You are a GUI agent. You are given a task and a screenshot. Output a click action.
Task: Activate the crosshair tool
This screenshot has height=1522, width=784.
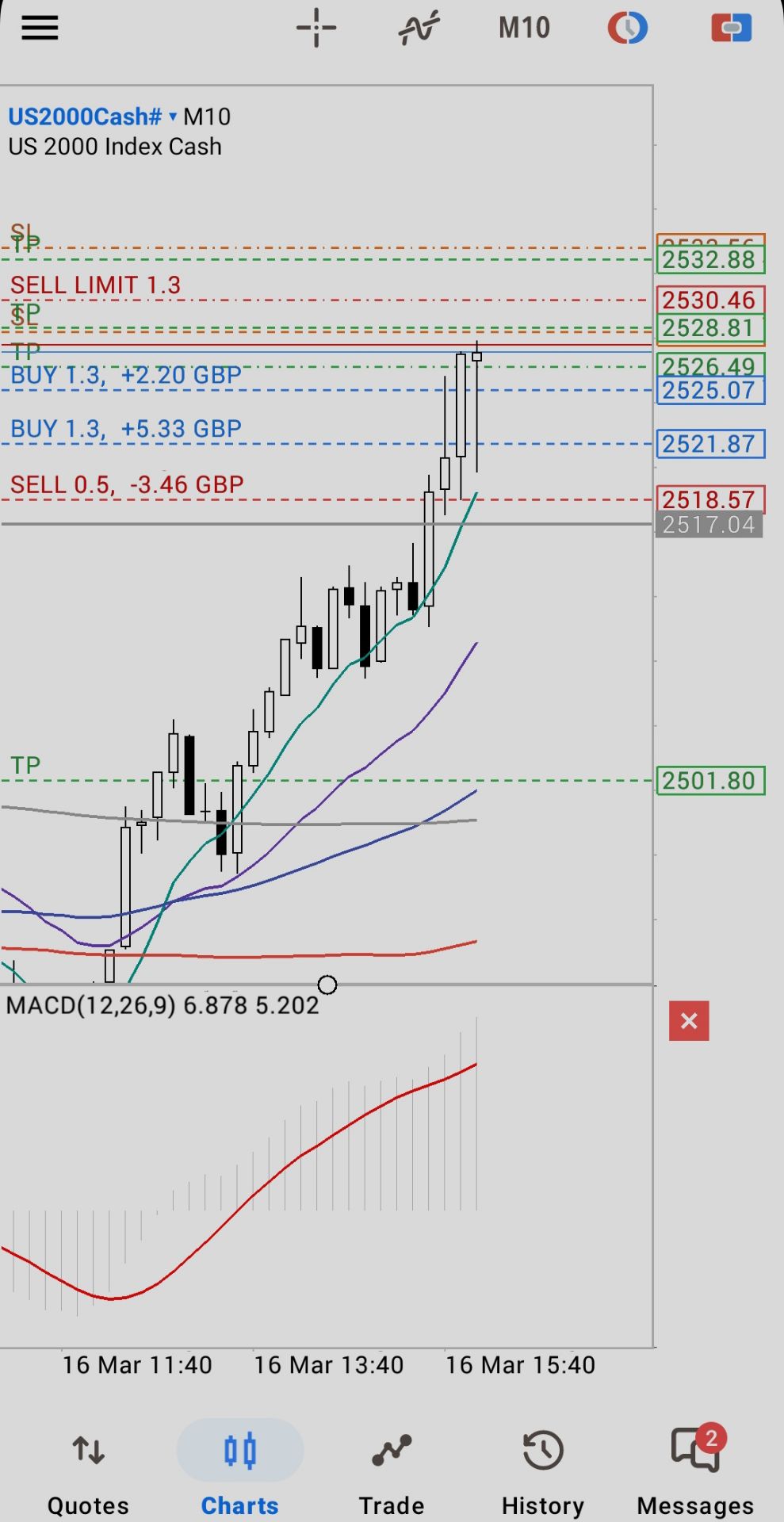[316, 29]
